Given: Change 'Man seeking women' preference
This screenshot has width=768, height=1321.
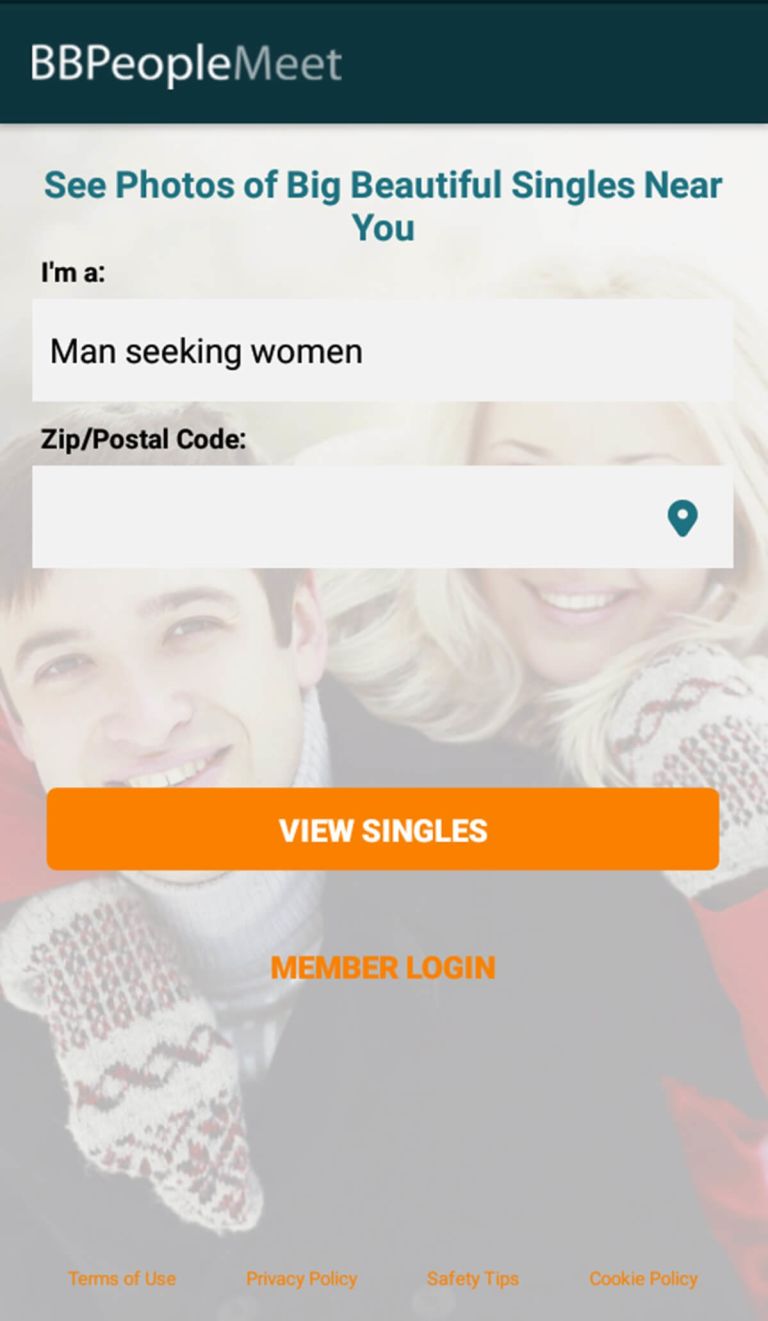Looking at the screenshot, I should [x=383, y=350].
